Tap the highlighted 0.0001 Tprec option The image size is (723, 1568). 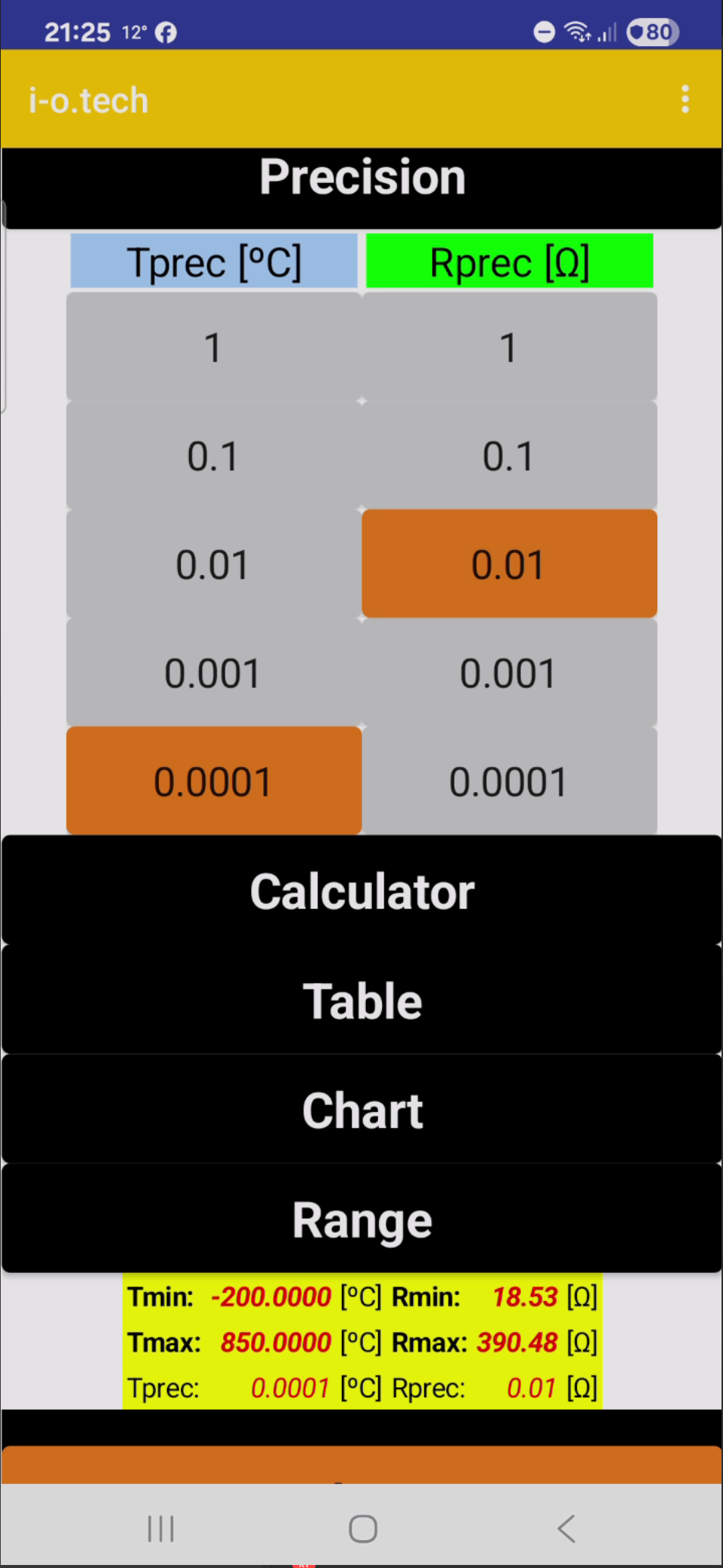tap(213, 781)
